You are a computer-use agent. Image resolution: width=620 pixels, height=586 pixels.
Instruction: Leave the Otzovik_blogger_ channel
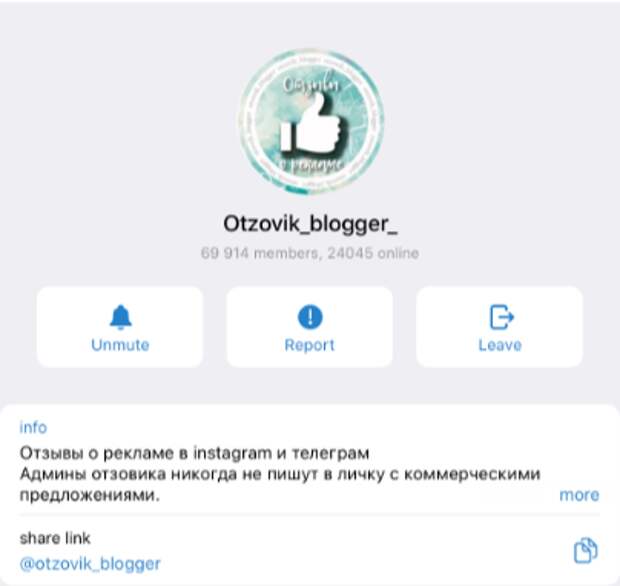click(x=499, y=328)
